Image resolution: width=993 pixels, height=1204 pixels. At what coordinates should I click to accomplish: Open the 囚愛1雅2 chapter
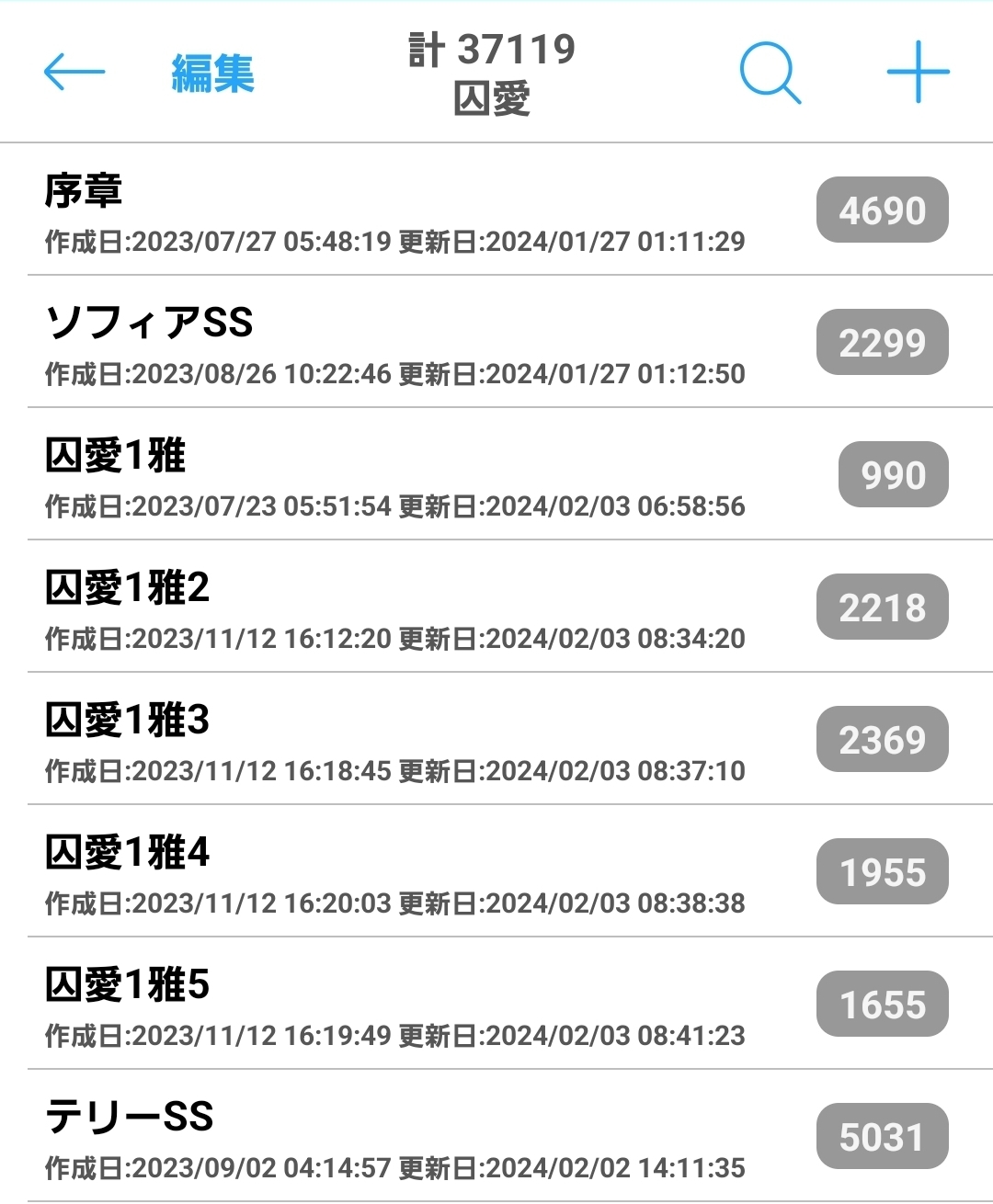point(395,608)
